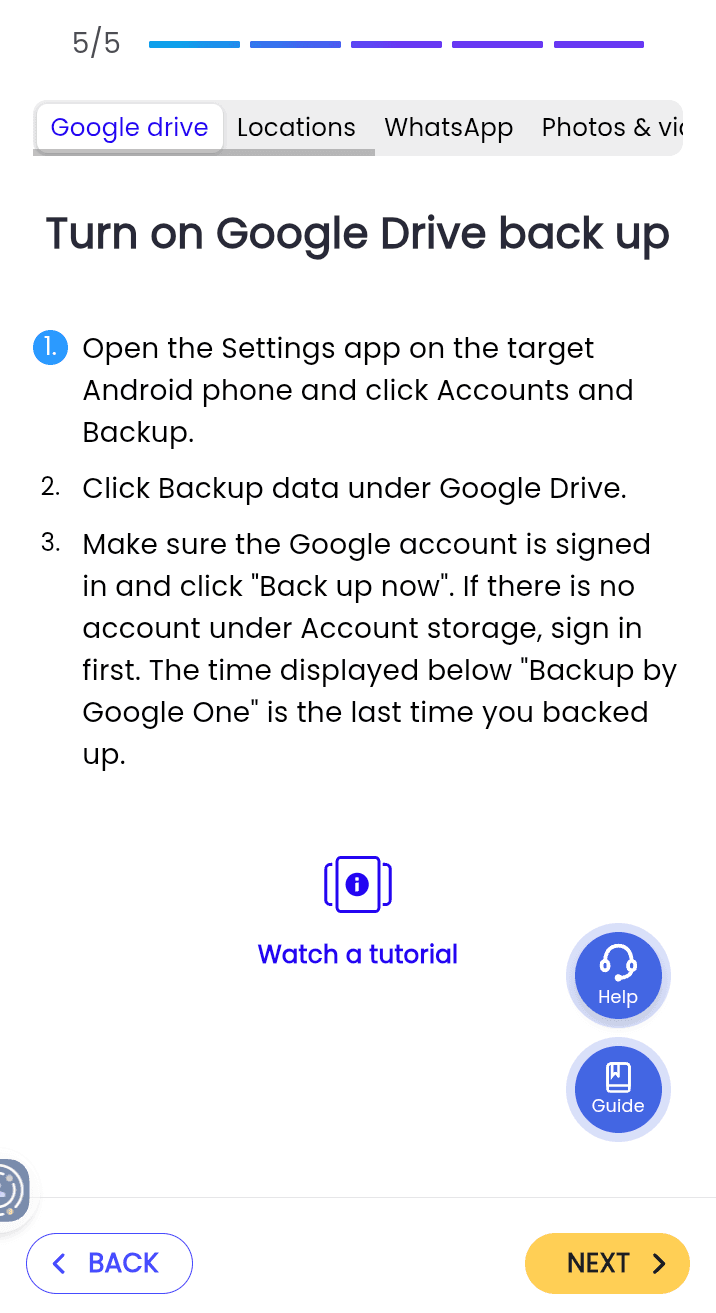Continue with the NEXT button
This screenshot has width=716, height=1313.
tap(607, 1263)
